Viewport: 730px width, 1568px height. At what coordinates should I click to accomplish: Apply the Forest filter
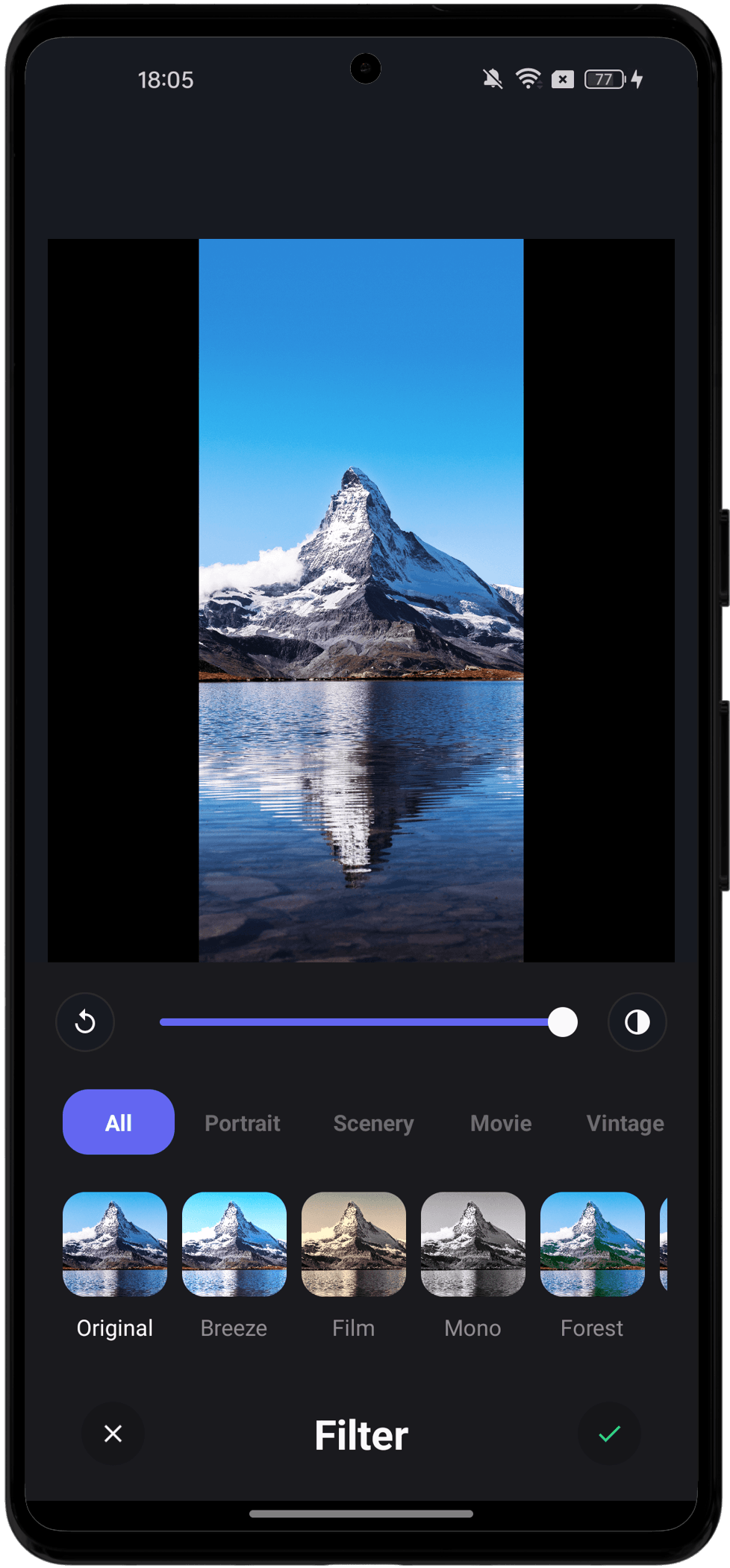(593, 1244)
